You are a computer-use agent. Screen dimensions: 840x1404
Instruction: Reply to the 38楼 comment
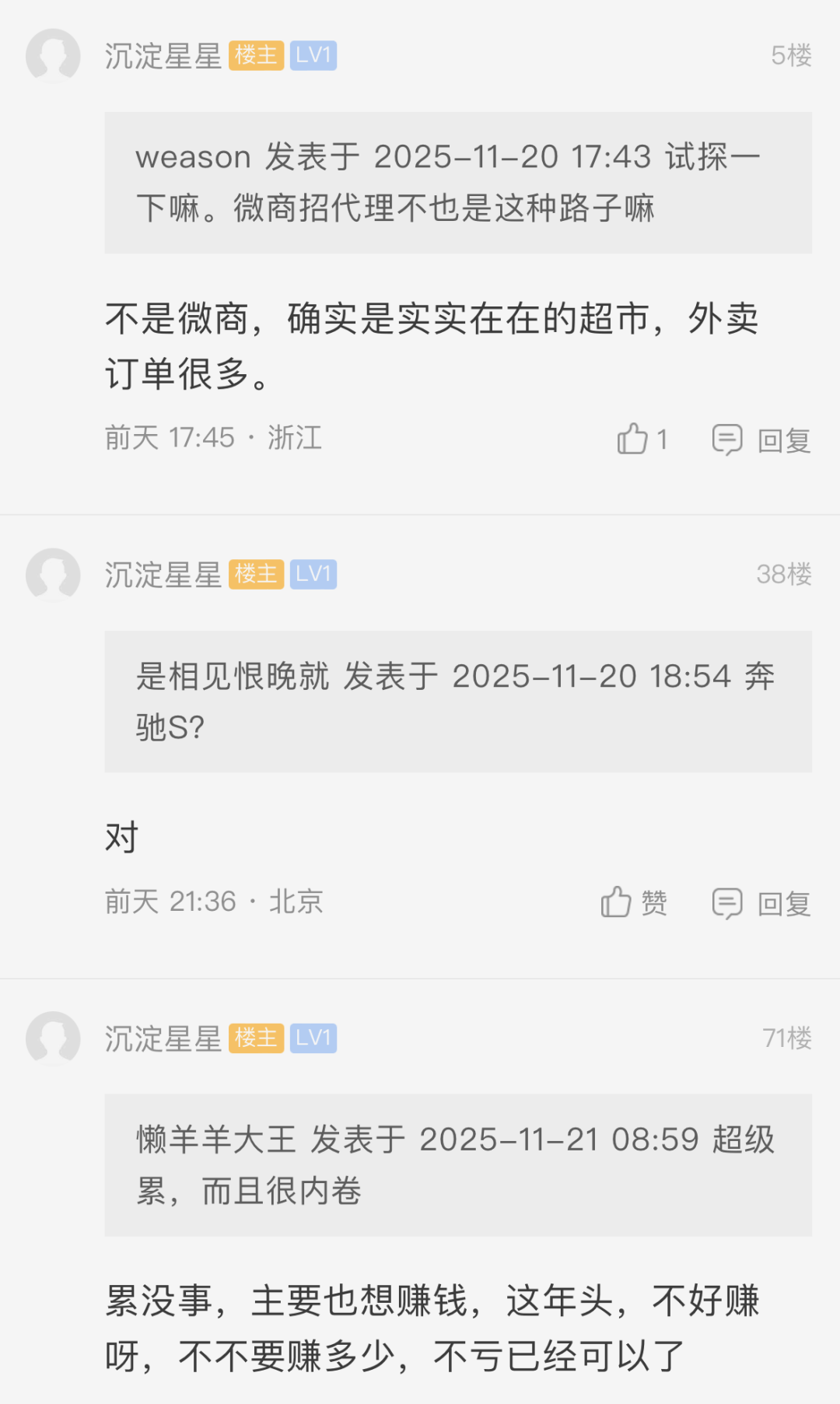(762, 904)
